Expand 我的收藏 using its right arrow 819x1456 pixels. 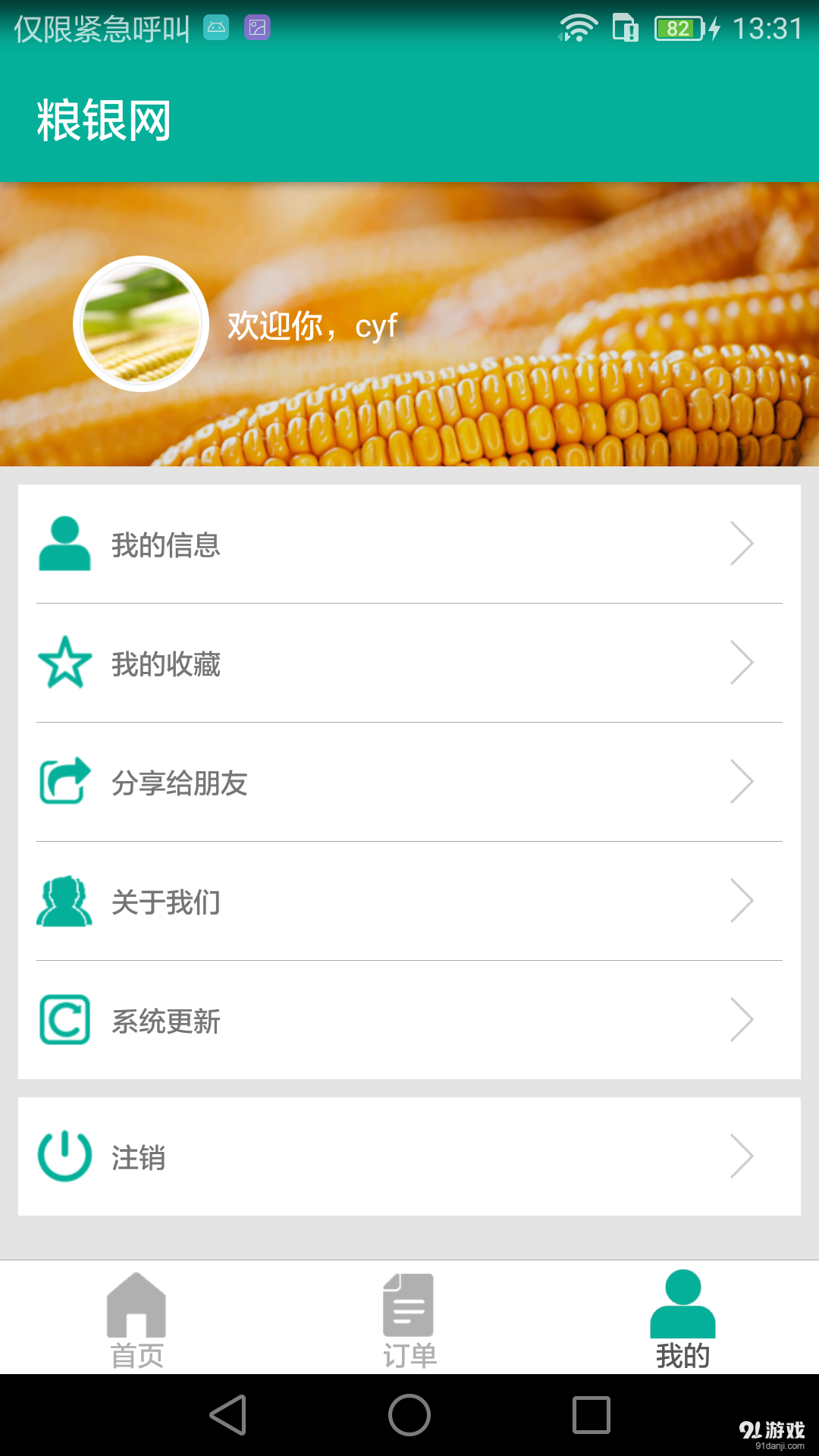[742, 664]
